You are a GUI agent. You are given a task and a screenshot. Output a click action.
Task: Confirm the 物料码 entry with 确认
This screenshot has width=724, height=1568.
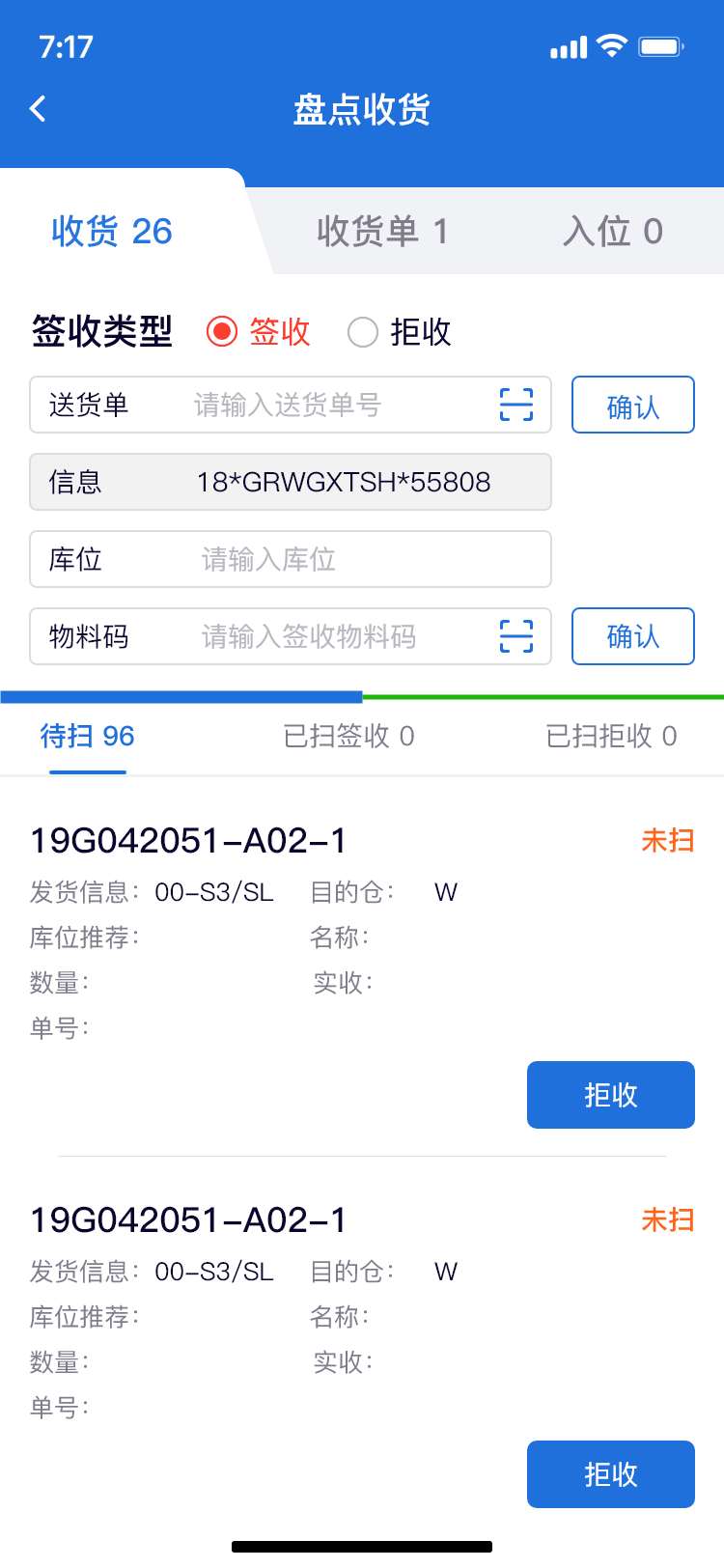pos(632,636)
